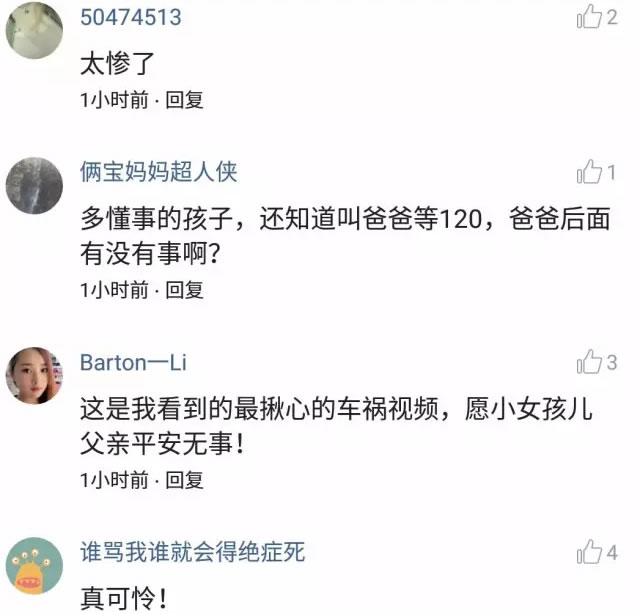Reply to Barton一Li's comment

coord(184,480)
